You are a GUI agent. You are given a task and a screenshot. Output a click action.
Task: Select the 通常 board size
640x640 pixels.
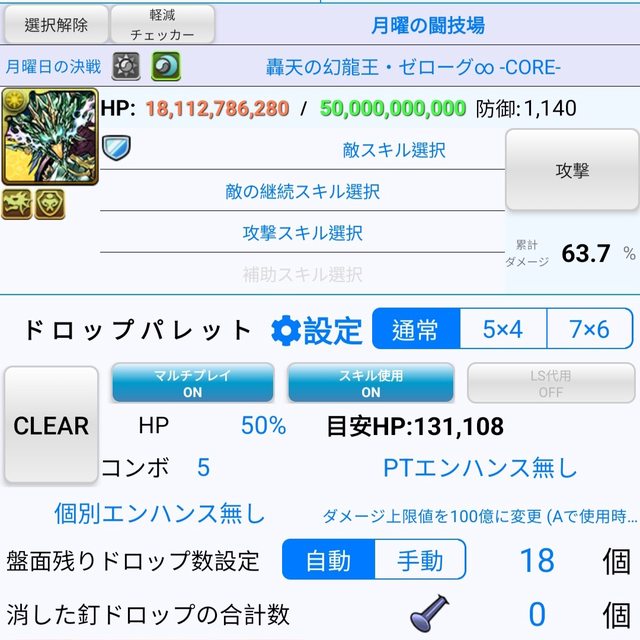[416, 329]
